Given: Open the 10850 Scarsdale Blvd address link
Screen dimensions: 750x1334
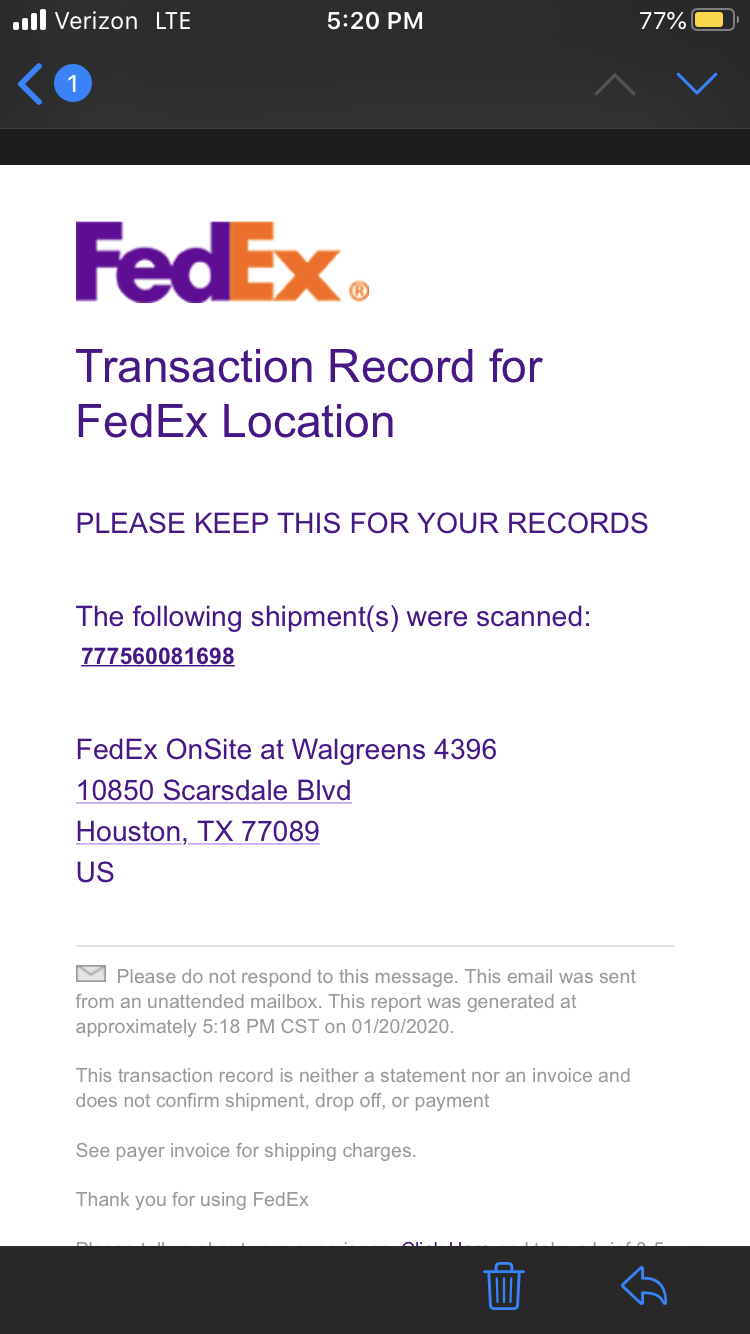Looking at the screenshot, I should (x=214, y=790).
